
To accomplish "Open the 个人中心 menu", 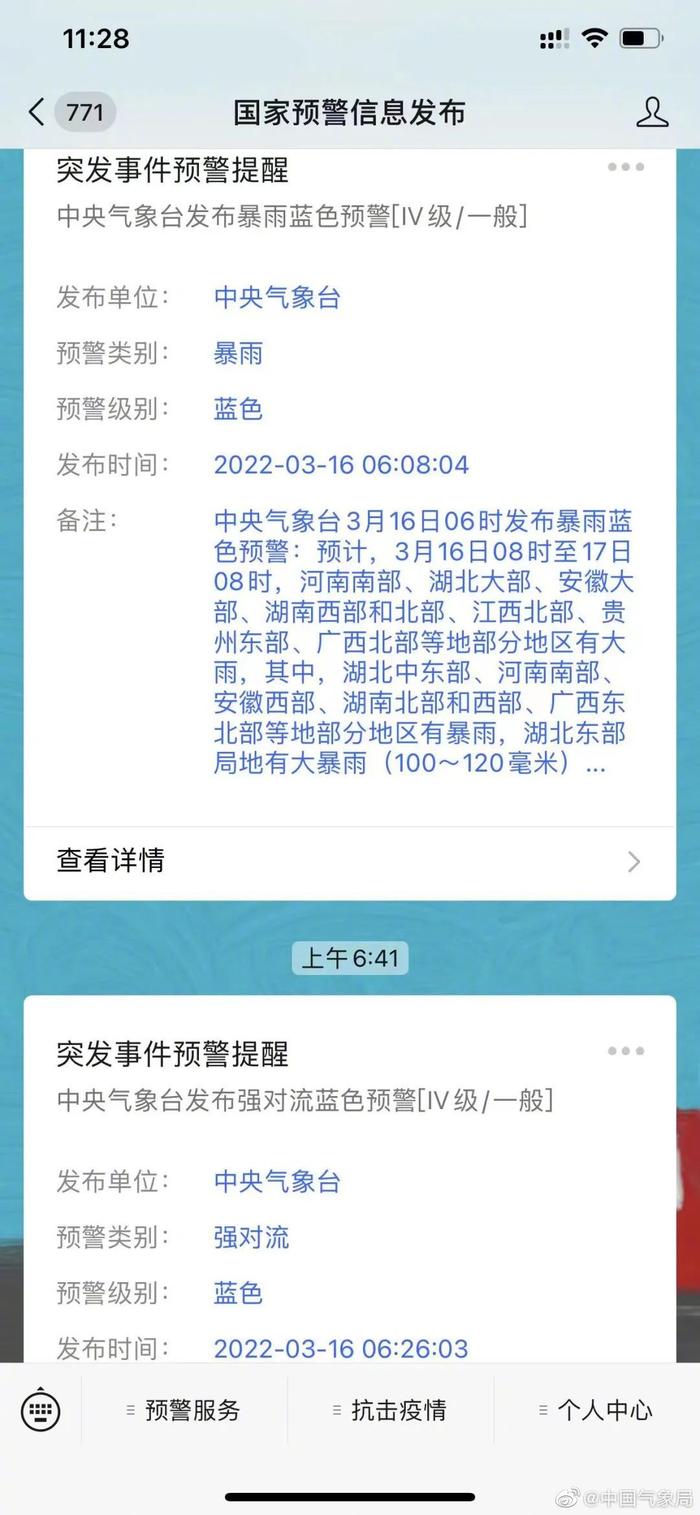I will pyautogui.click(x=597, y=1411).
